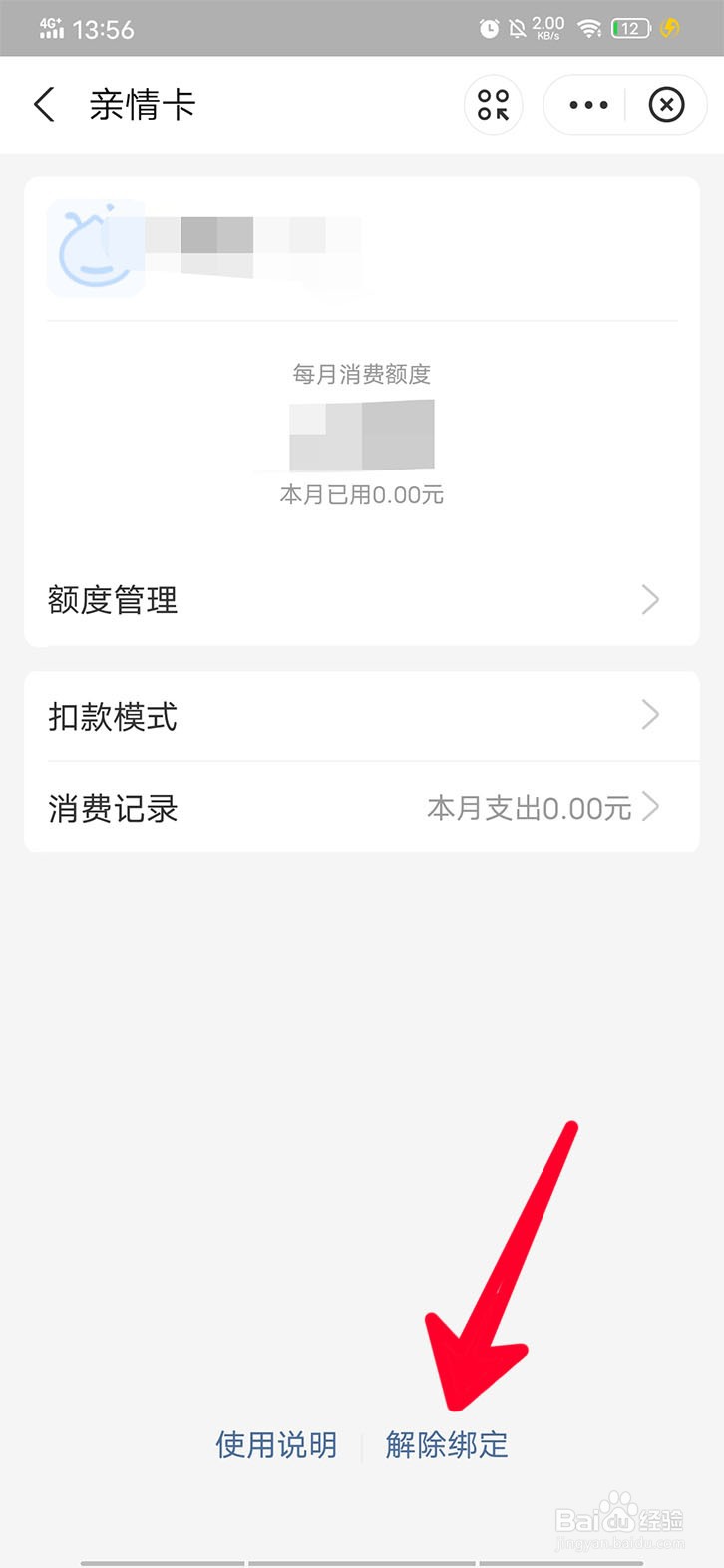Screen dimensions: 724x1568
Task: Open the 亲情卡 title header
Action: [x=142, y=104]
